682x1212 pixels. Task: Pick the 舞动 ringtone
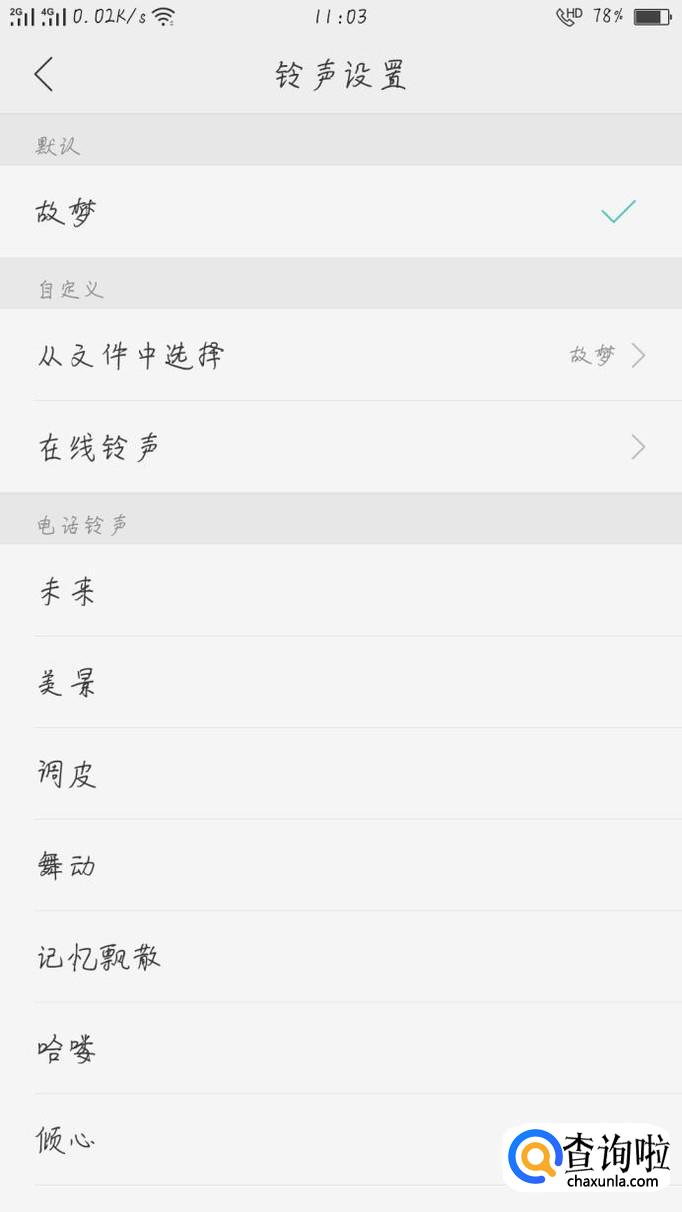point(340,866)
